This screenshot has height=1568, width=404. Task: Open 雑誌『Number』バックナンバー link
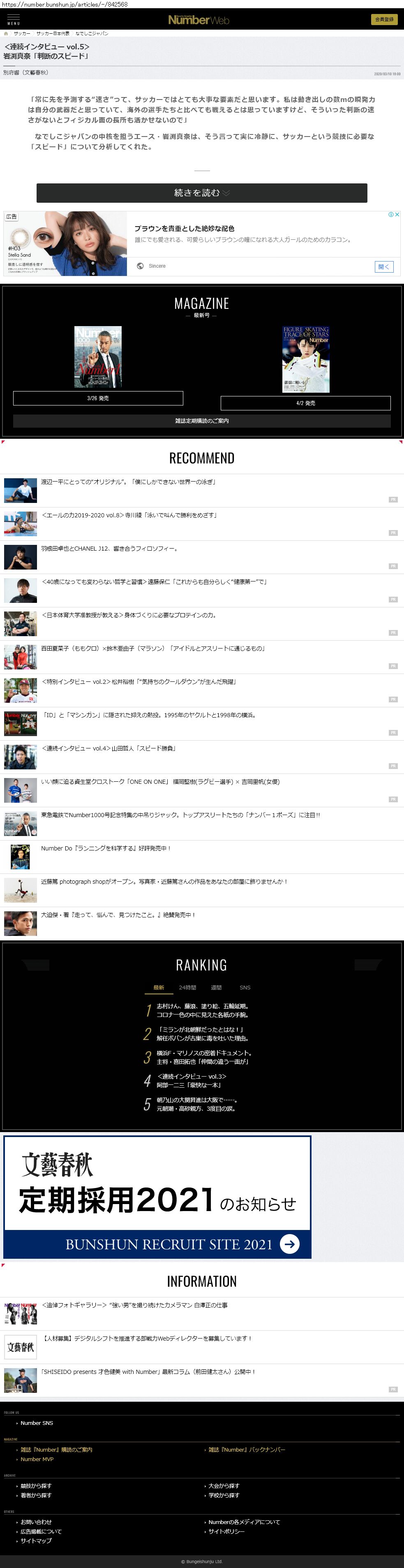click(247, 1449)
